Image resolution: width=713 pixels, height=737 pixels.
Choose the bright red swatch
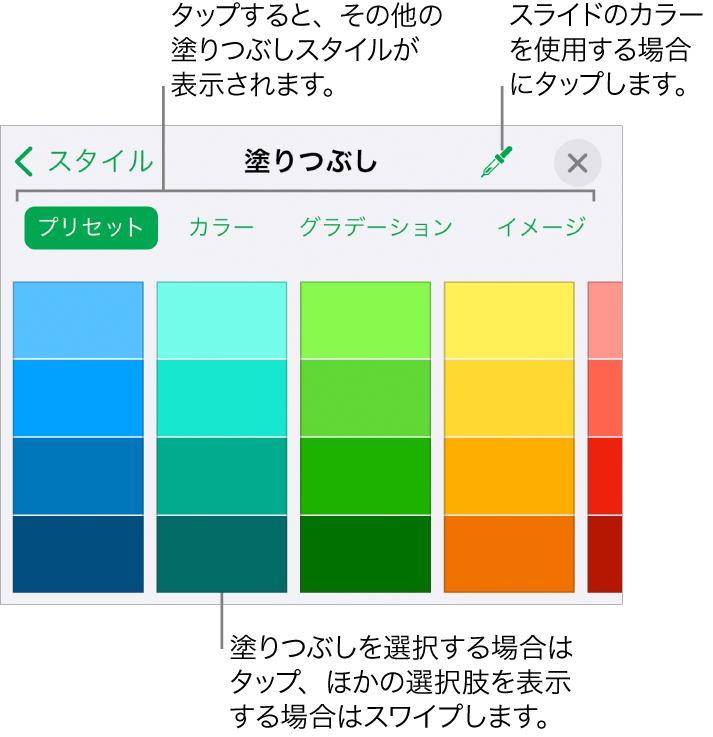point(605,476)
